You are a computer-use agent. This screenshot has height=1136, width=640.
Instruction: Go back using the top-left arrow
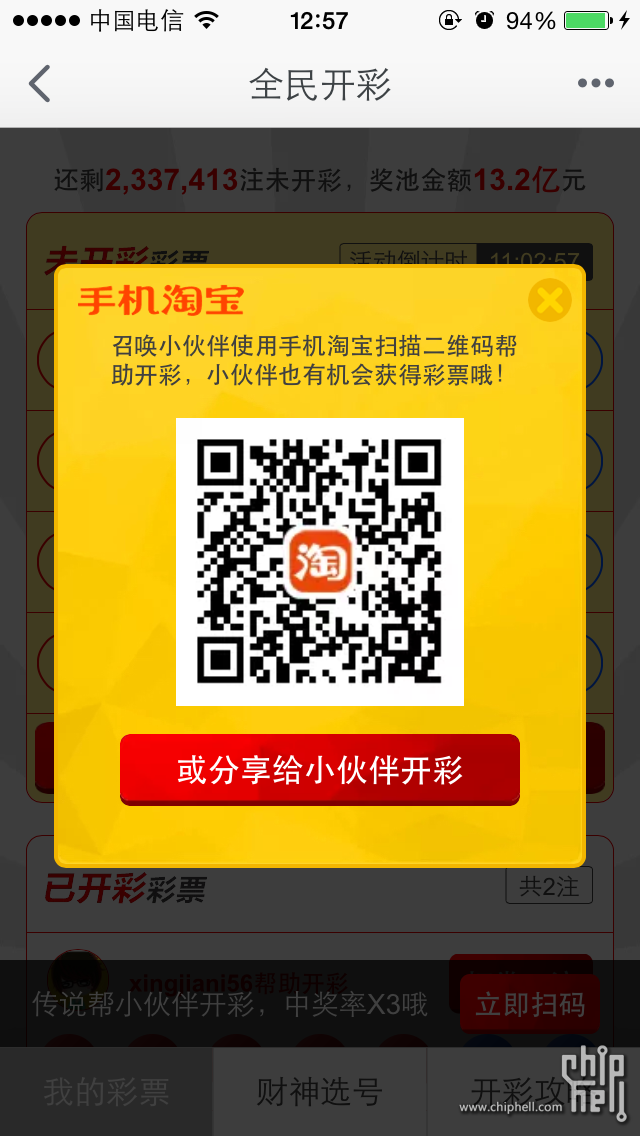[40, 84]
